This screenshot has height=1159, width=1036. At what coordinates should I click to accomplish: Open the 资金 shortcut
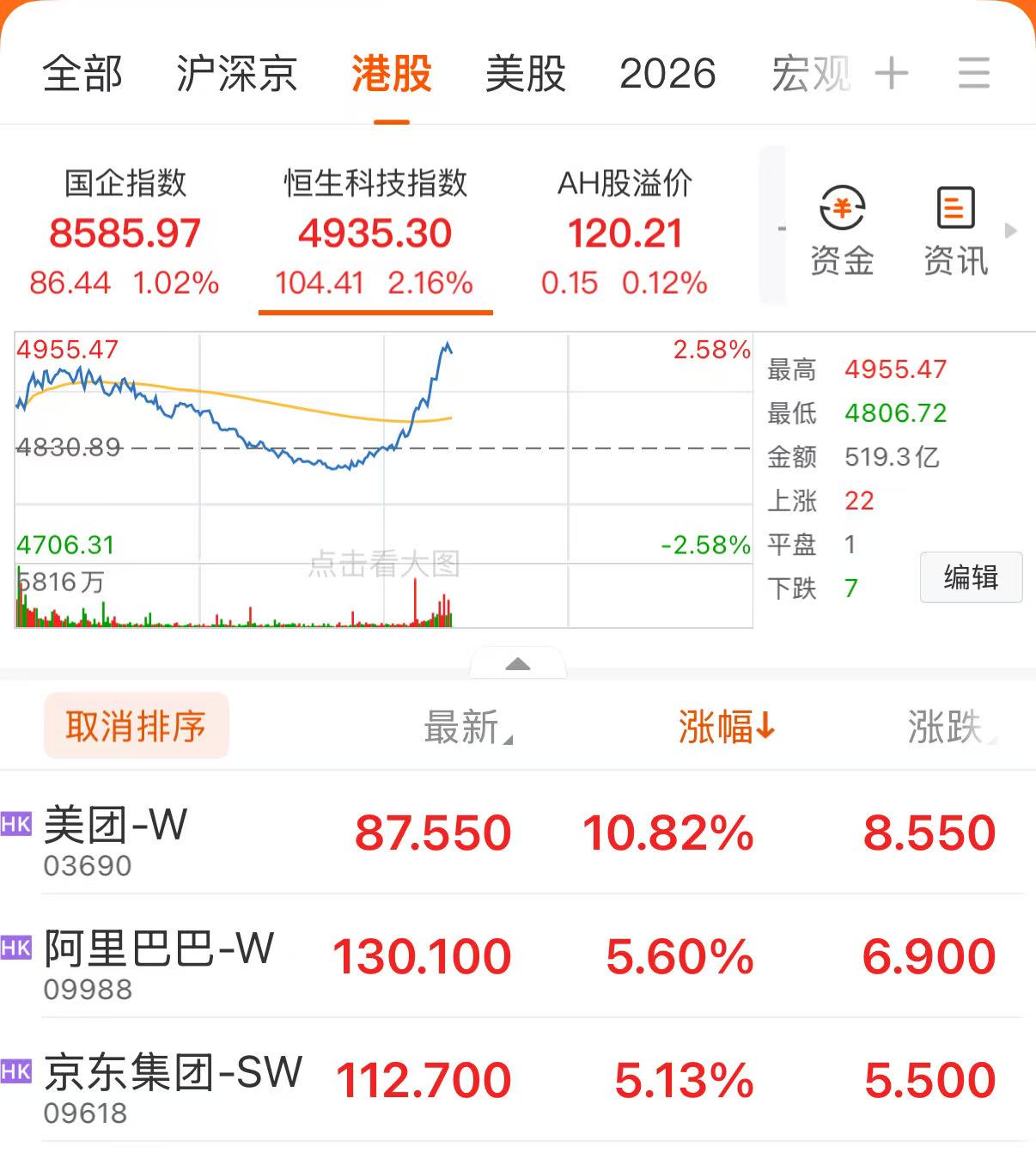842,230
